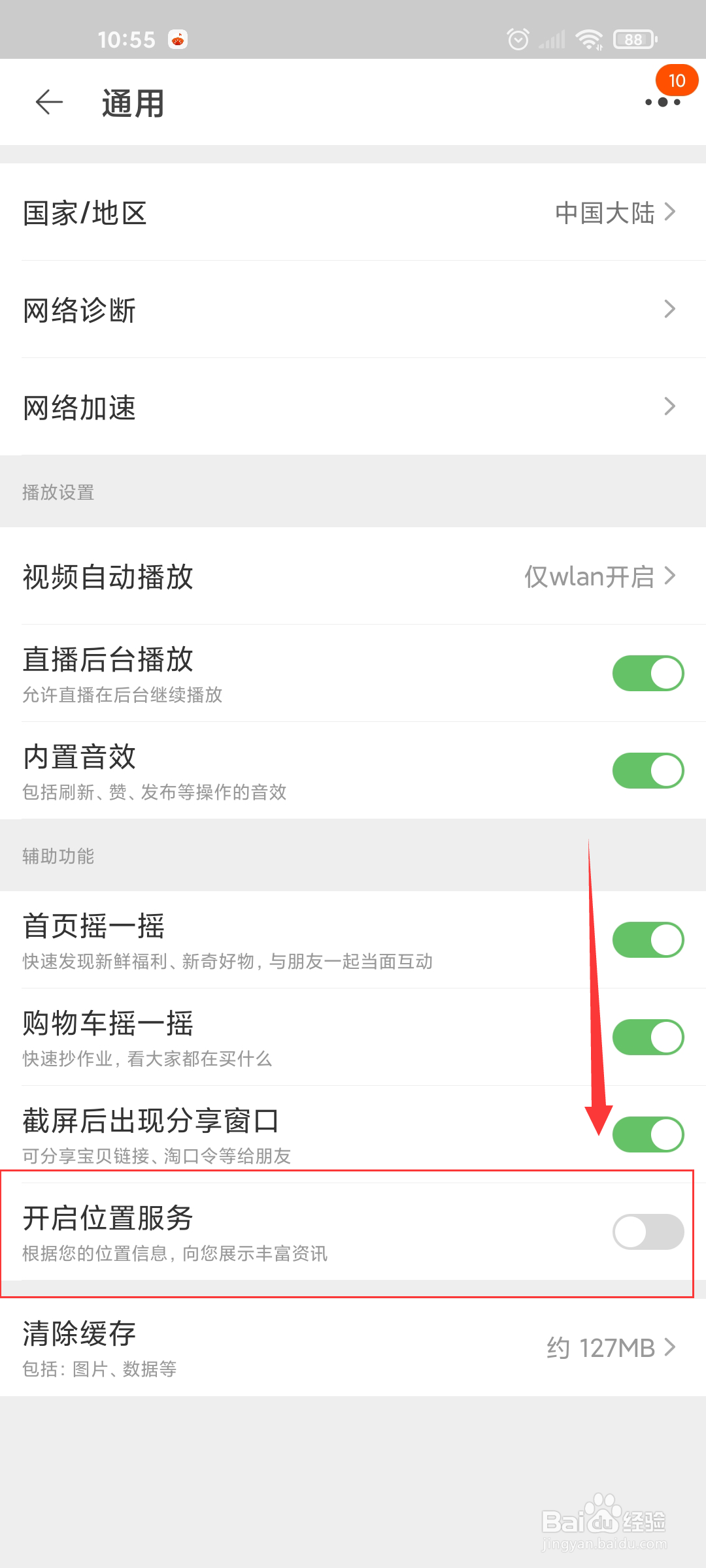Open 网络诊断 network diagnostics
The height and width of the screenshot is (1568, 706).
(x=353, y=310)
